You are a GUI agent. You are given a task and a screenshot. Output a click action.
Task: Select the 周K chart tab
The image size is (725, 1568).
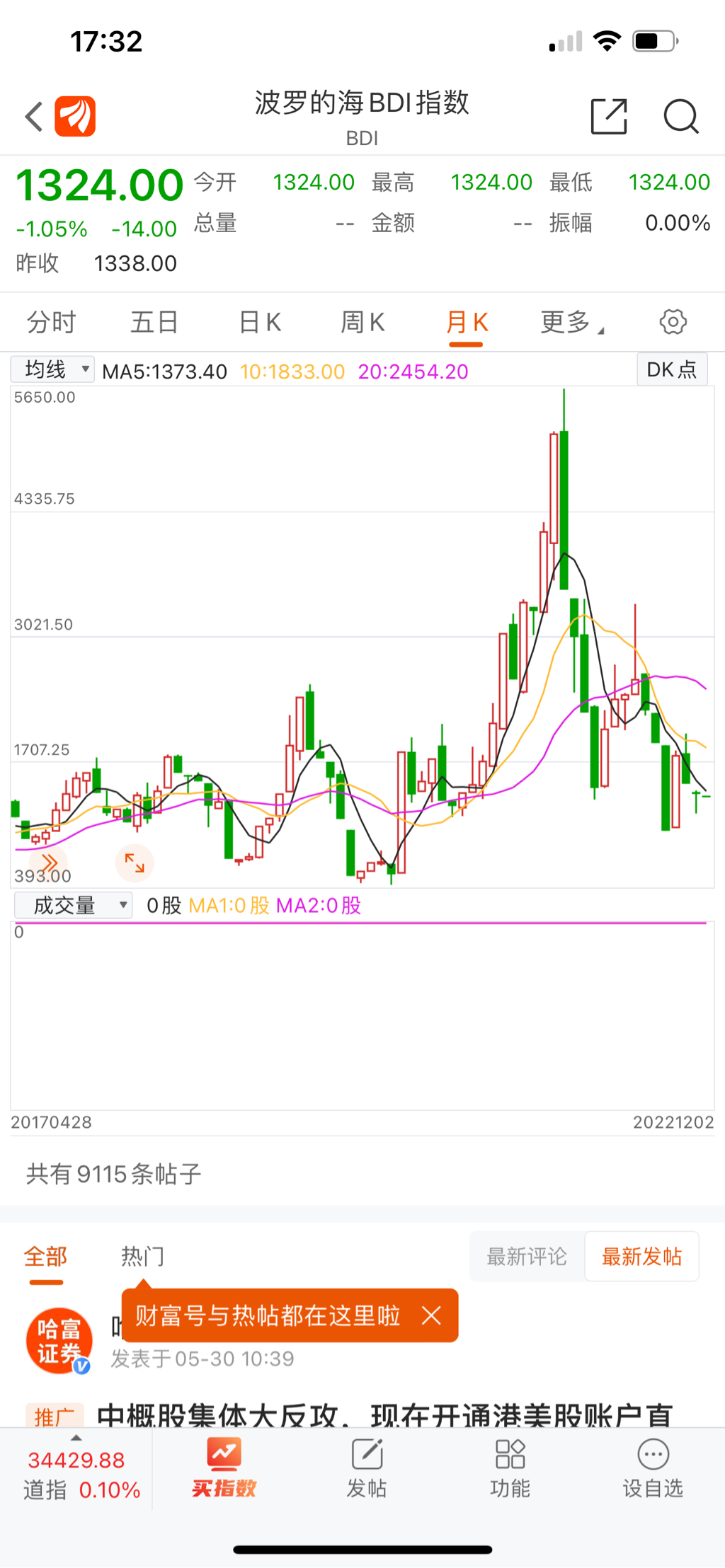[362, 323]
